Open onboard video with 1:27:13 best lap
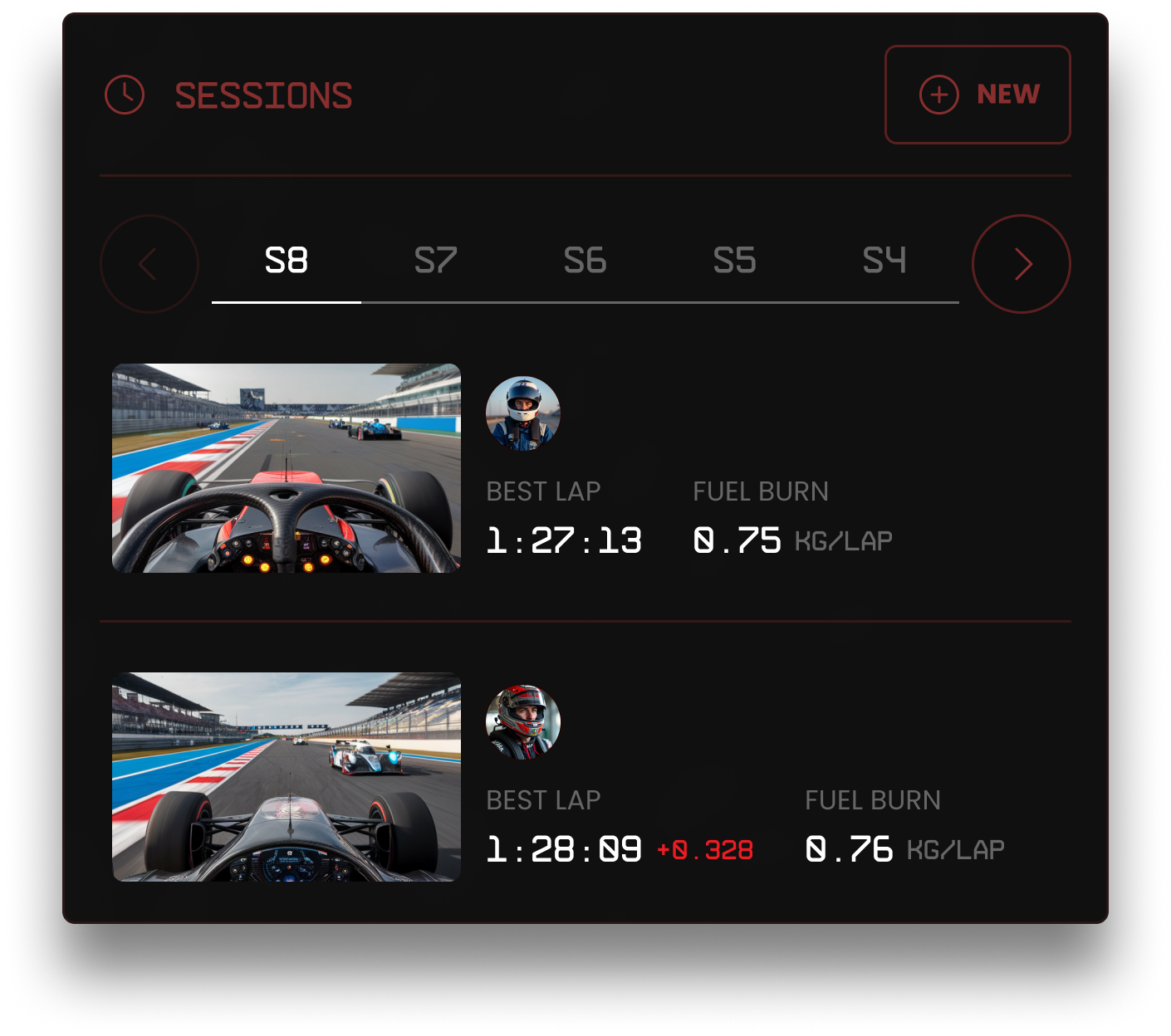The image size is (1171, 1036). [287, 468]
